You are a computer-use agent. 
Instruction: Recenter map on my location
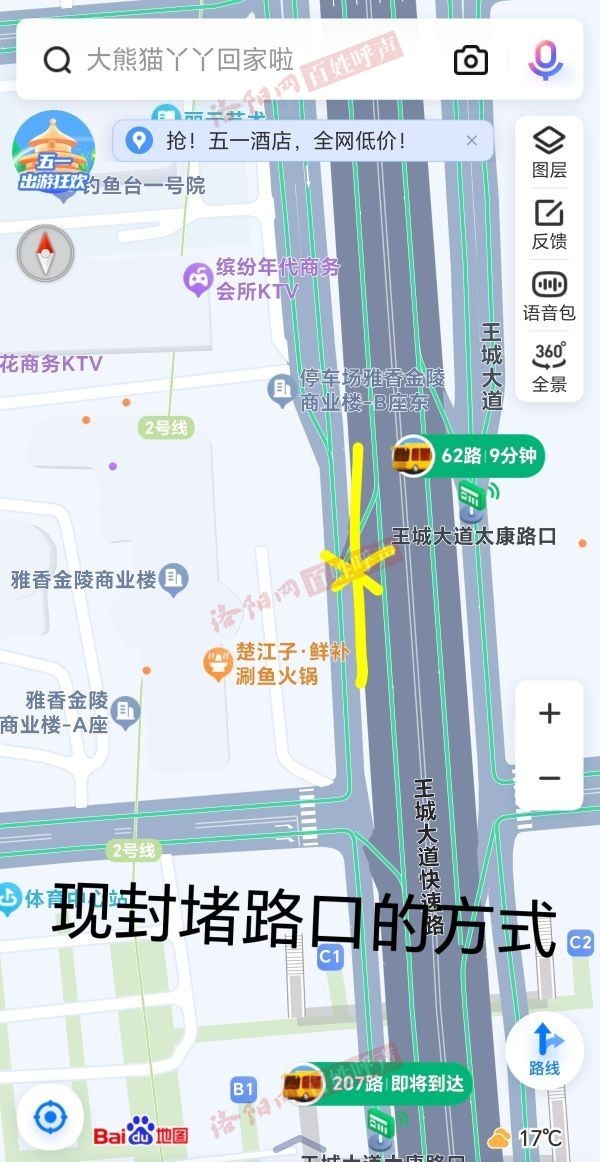coord(50,1116)
